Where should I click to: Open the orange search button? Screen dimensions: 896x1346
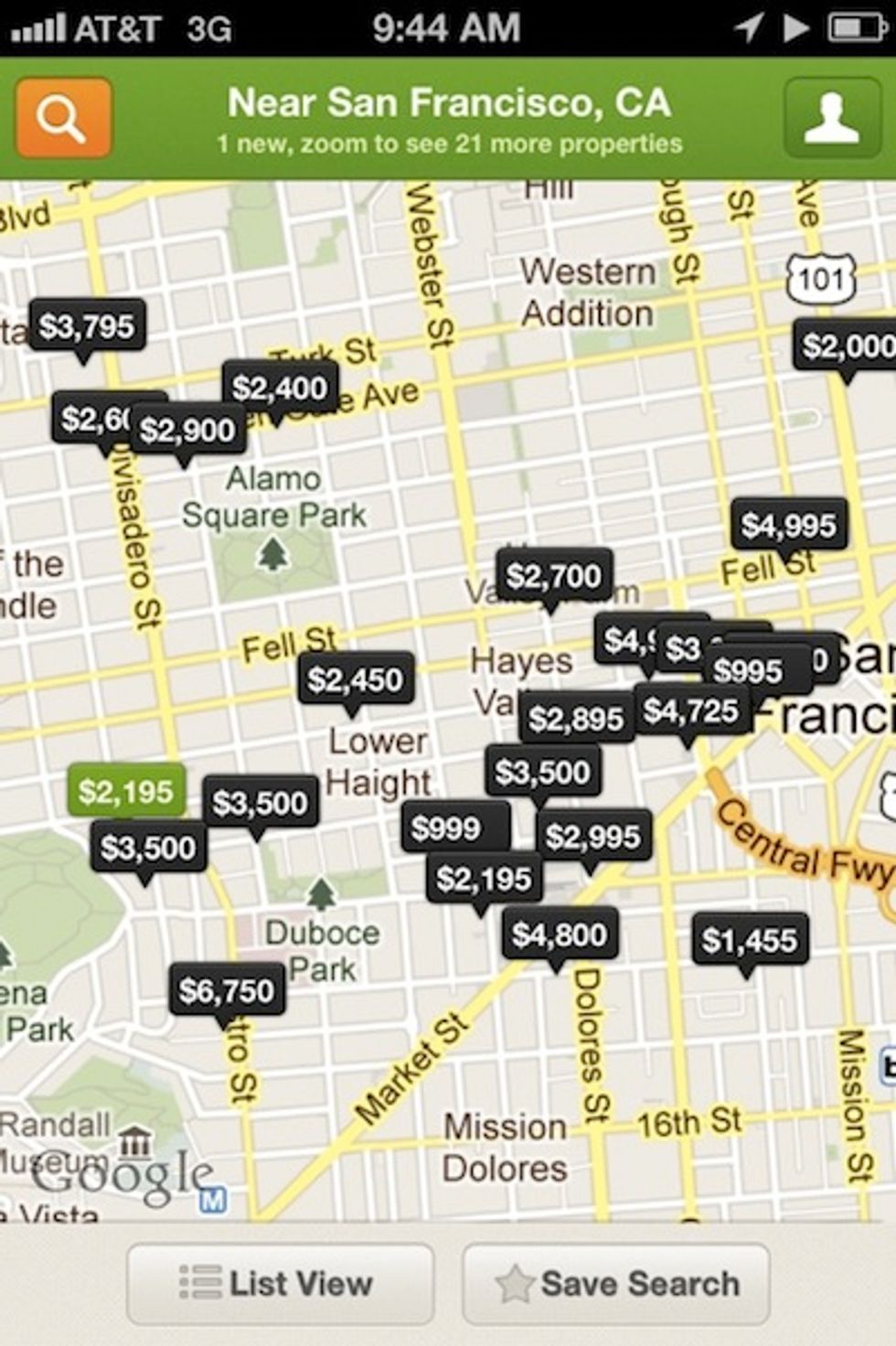click(x=63, y=119)
